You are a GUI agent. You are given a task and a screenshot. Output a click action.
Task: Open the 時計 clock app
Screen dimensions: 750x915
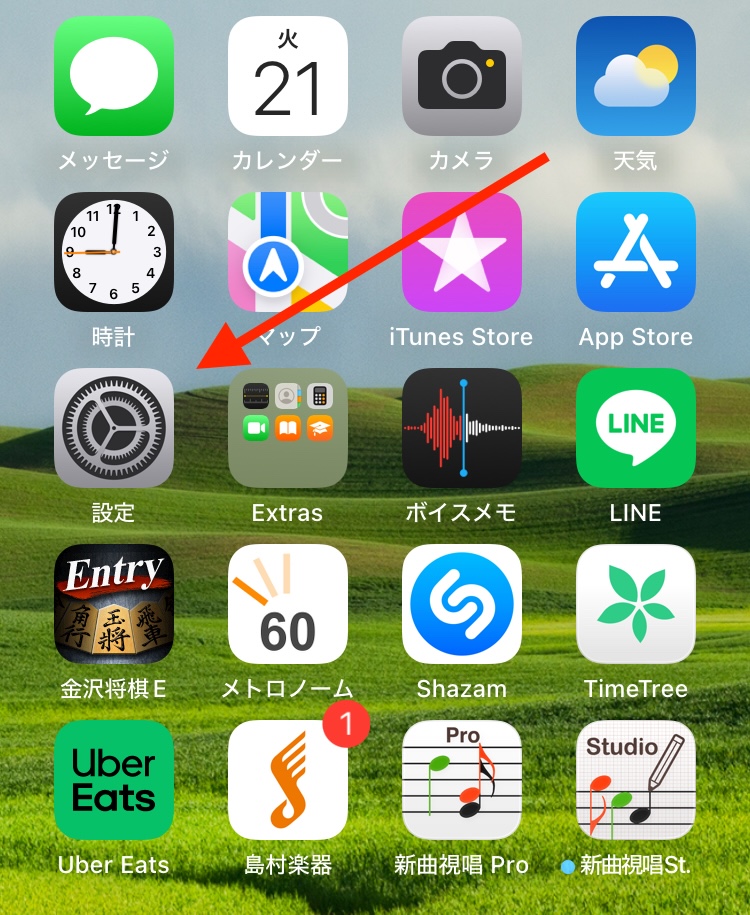[114, 252]
